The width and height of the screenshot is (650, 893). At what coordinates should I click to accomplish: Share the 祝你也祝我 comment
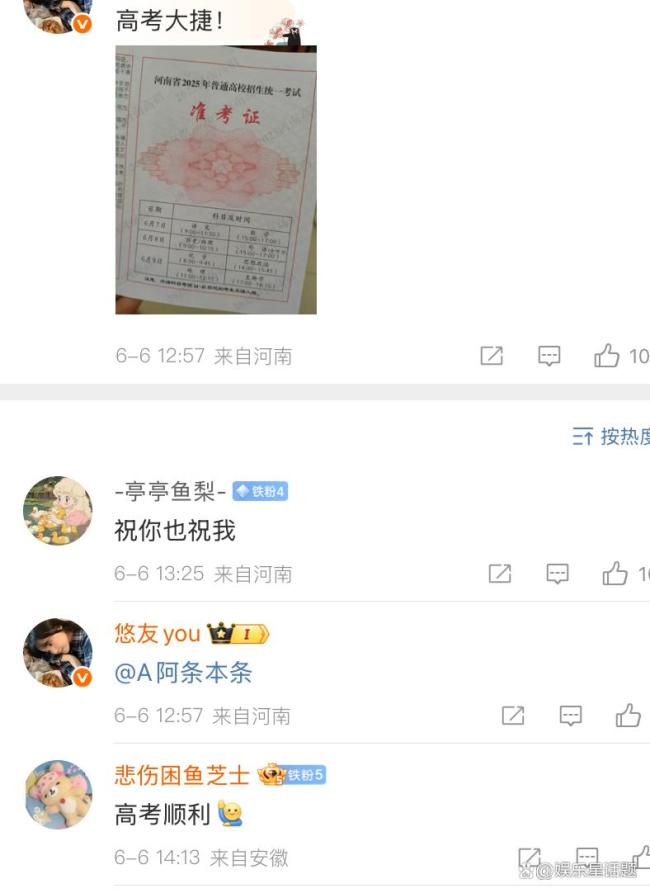(x=499, y=573)
